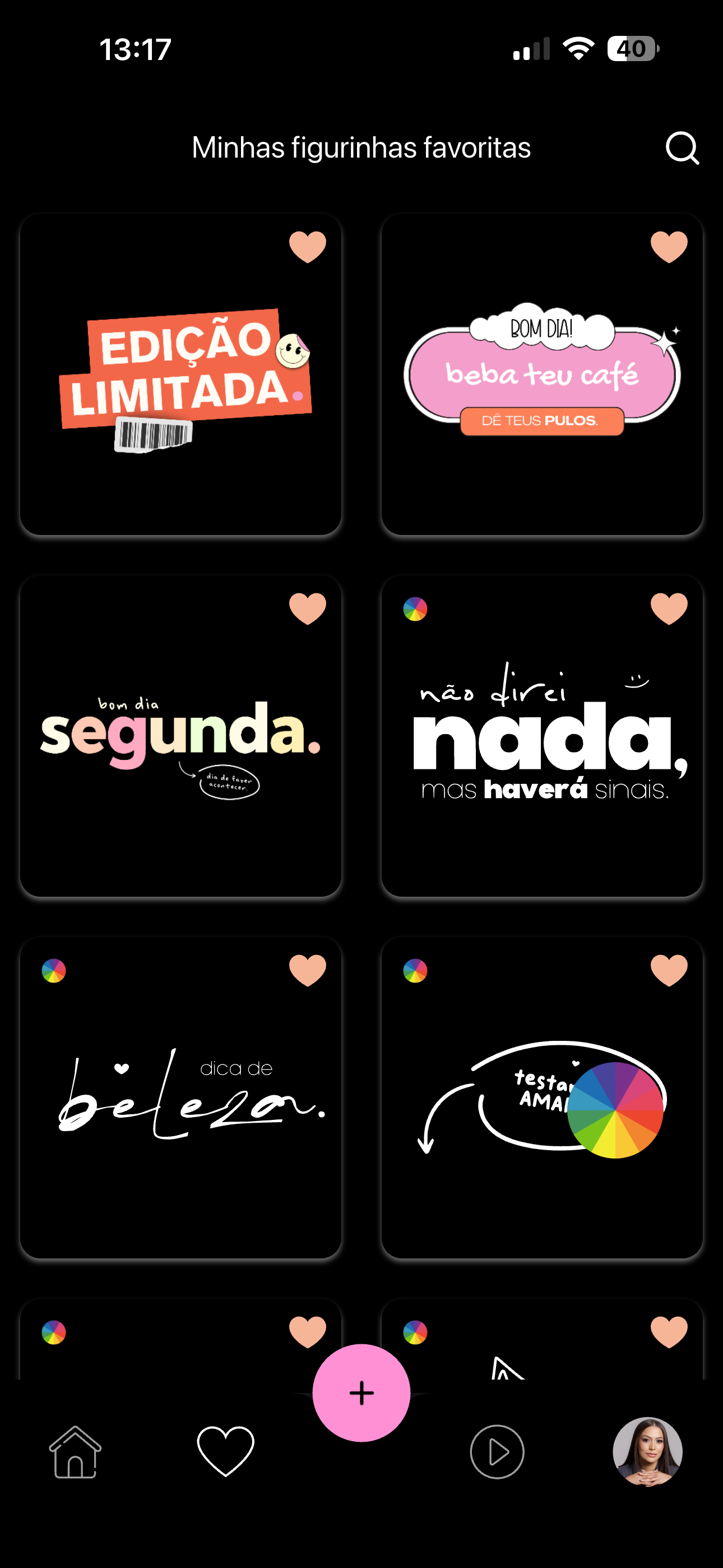This screenshot has height=1568, width=723.
Task: Tap the rainbow color badge on the 'nada' sticker
Action: (416, 608)
